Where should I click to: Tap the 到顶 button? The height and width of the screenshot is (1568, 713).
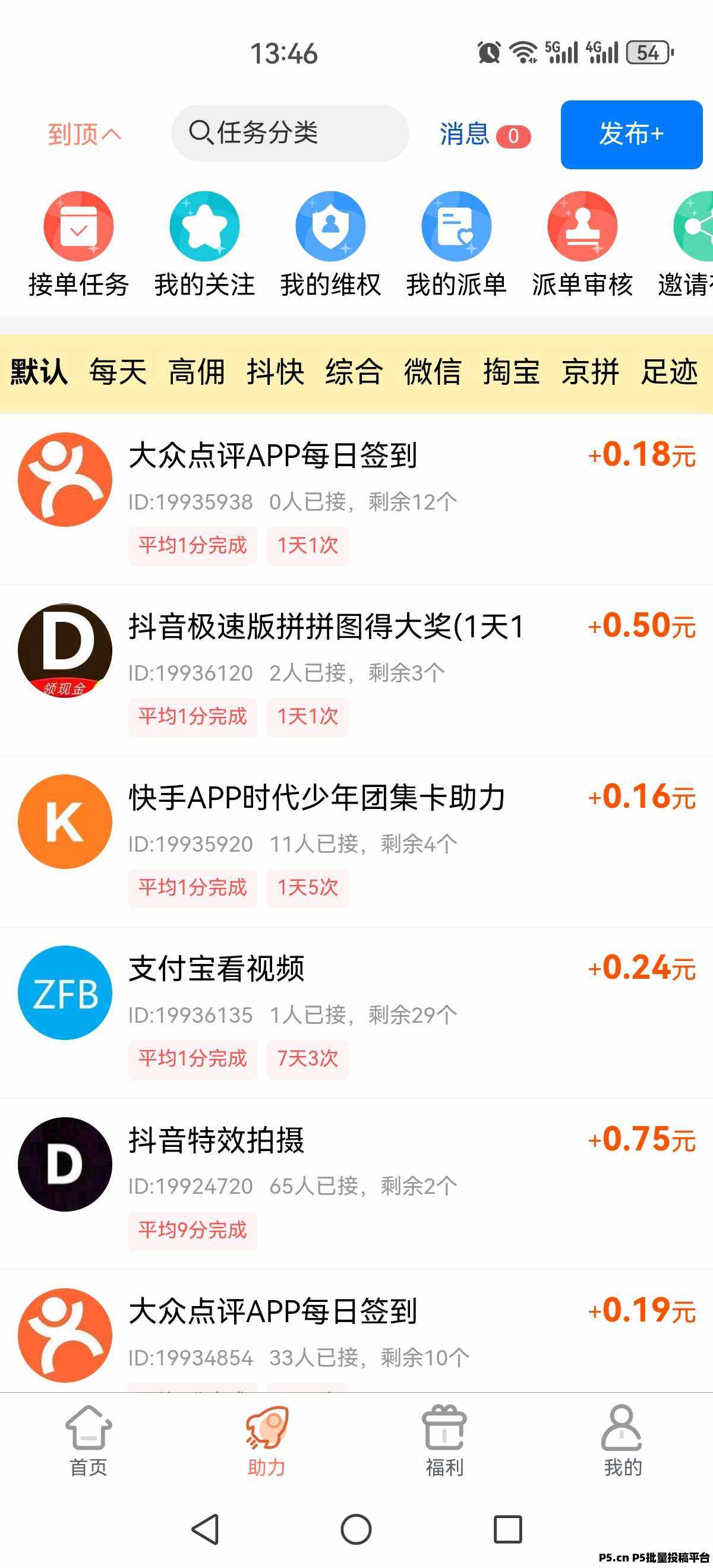pos(84,134)
